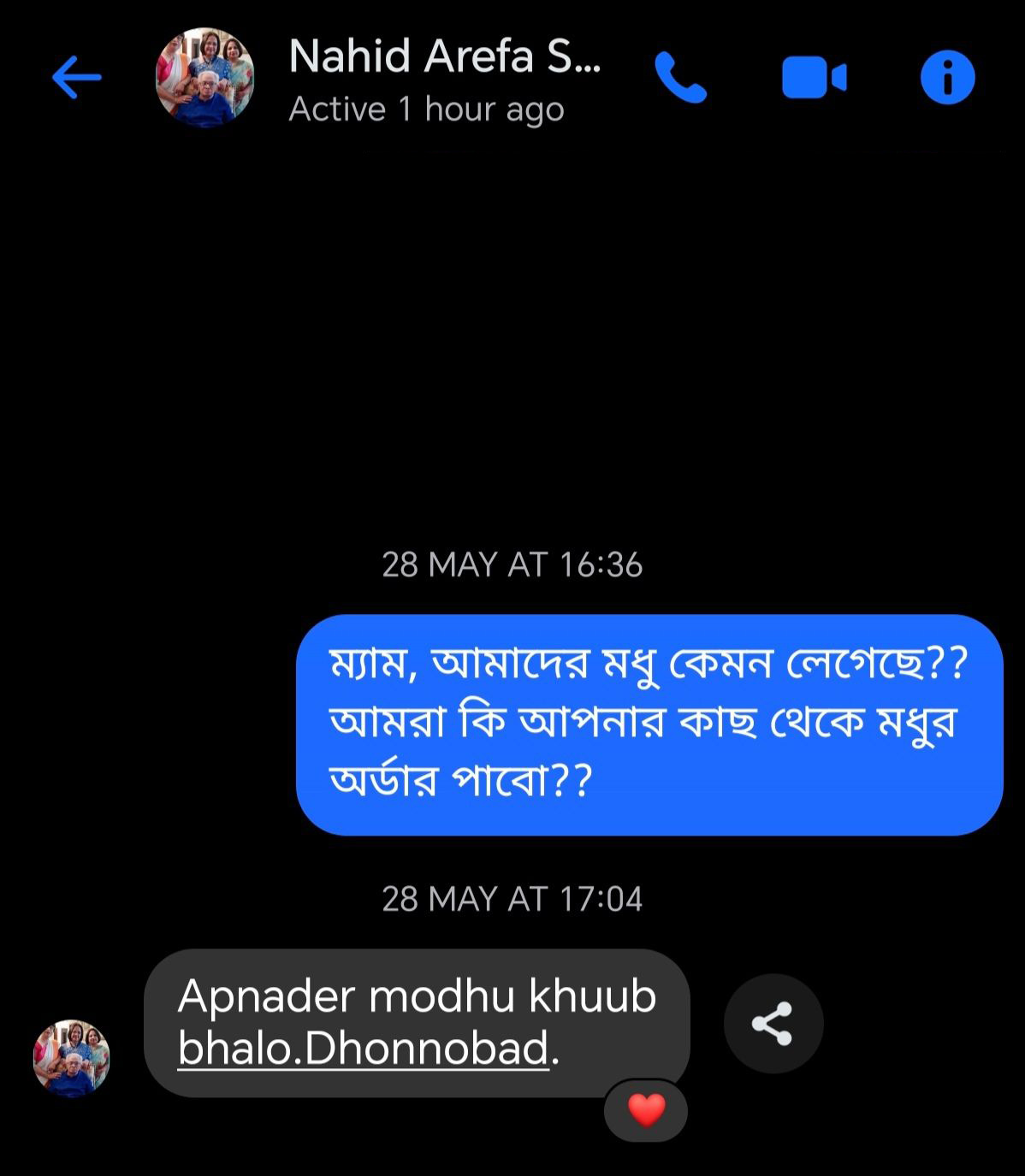This screenshot has width=1025, height=1176.
Task: Start a voice call with Nahid Arefa
Action: click(681, 78)
